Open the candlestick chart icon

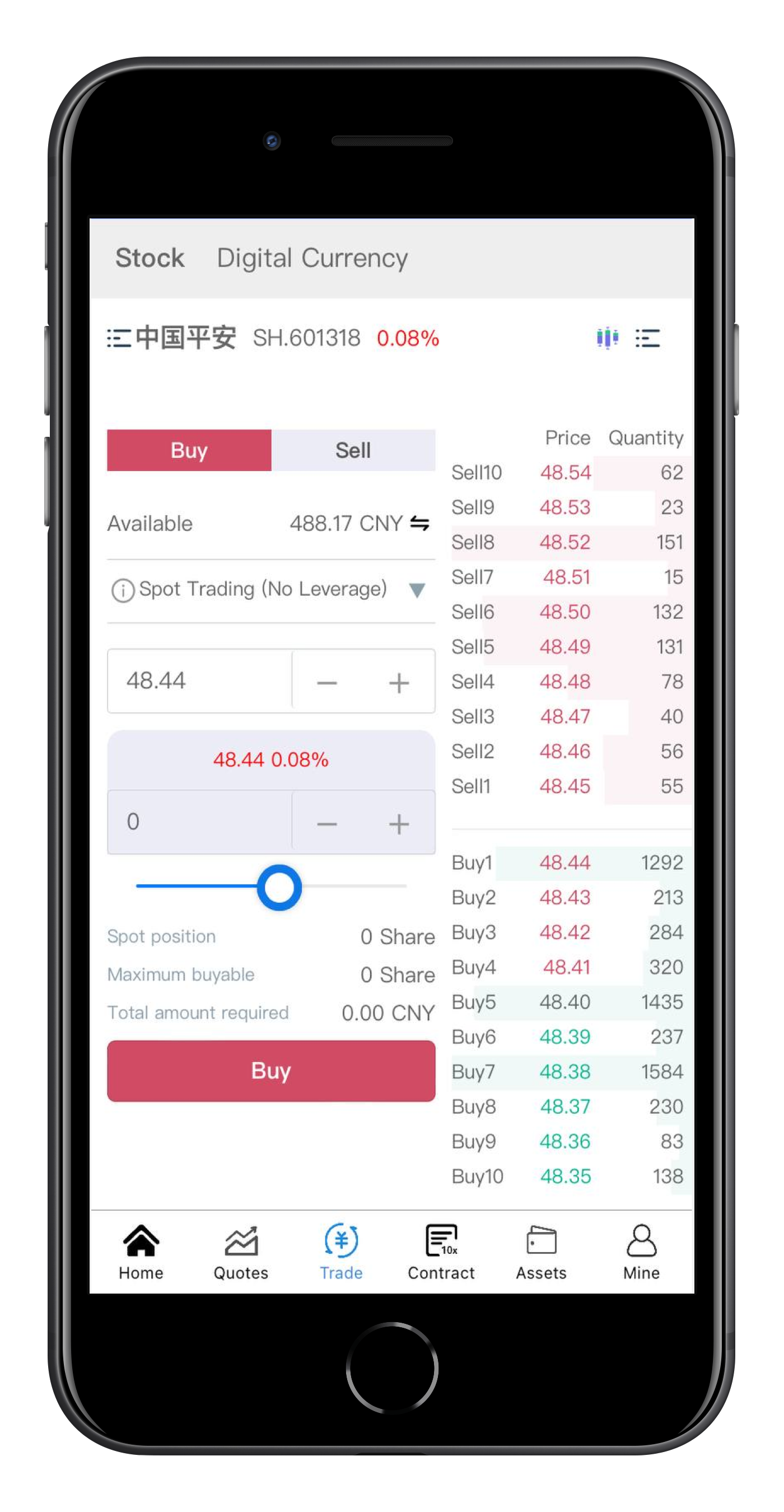pos(607,338)
